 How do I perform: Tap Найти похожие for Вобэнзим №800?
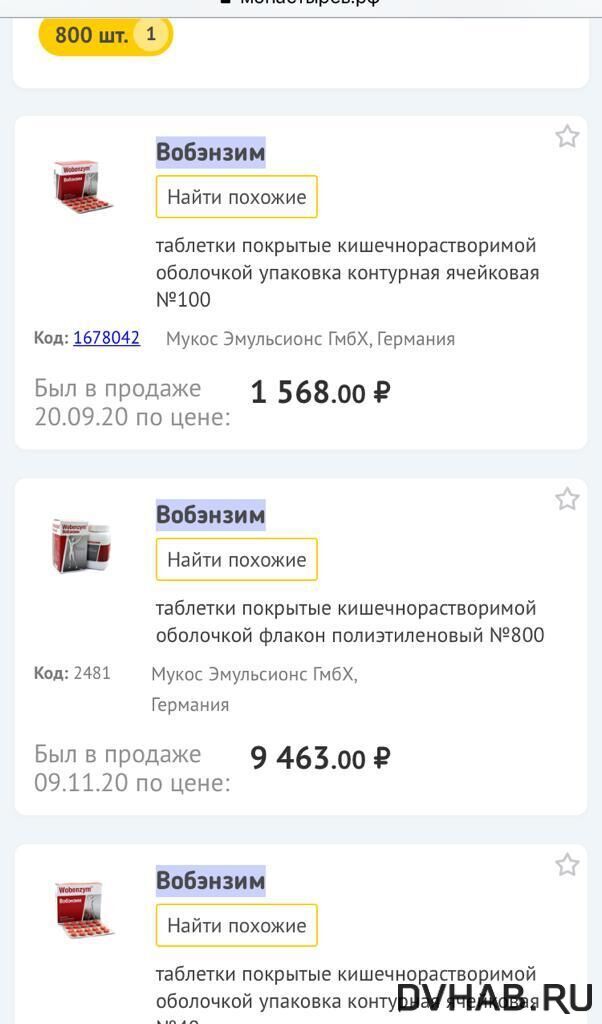pyautogui.click(x=236, y=560)
